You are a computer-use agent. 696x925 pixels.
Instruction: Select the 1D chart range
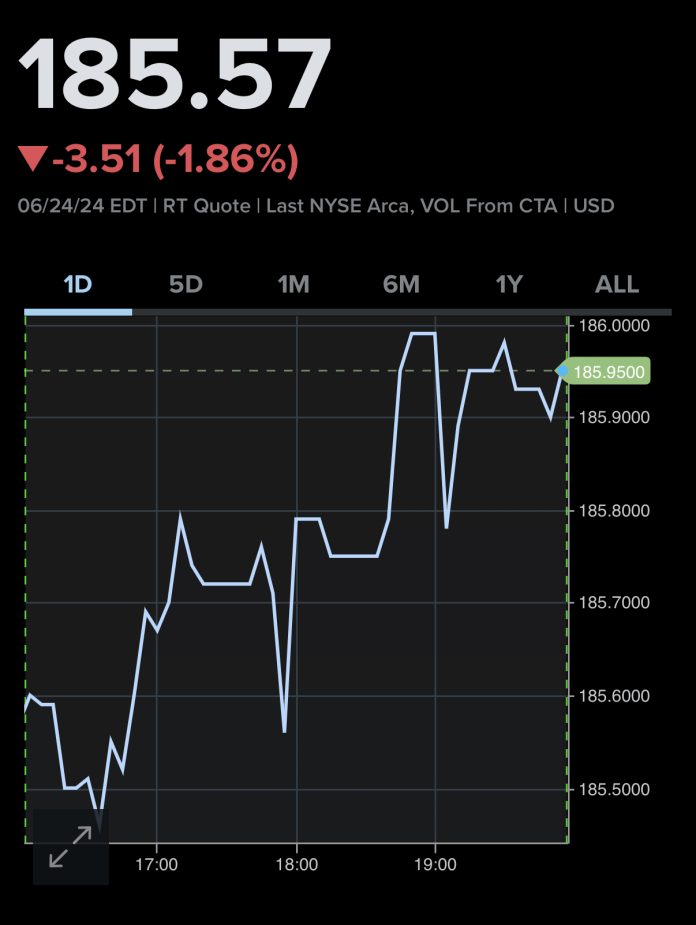77,285
